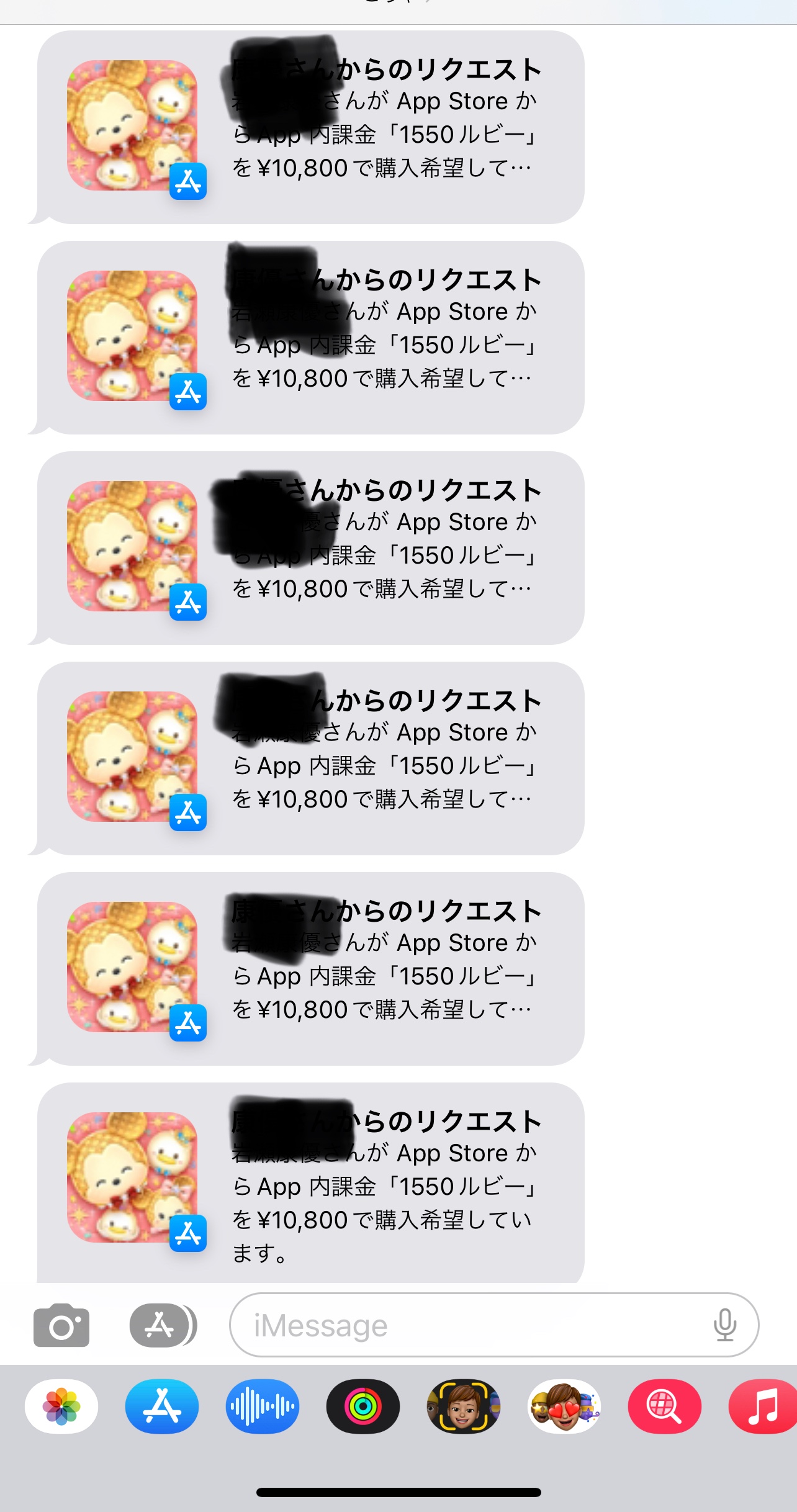797x1512 pixels.
Task: Open the Memoji stickers app
Action: (x=564, y=1406)
